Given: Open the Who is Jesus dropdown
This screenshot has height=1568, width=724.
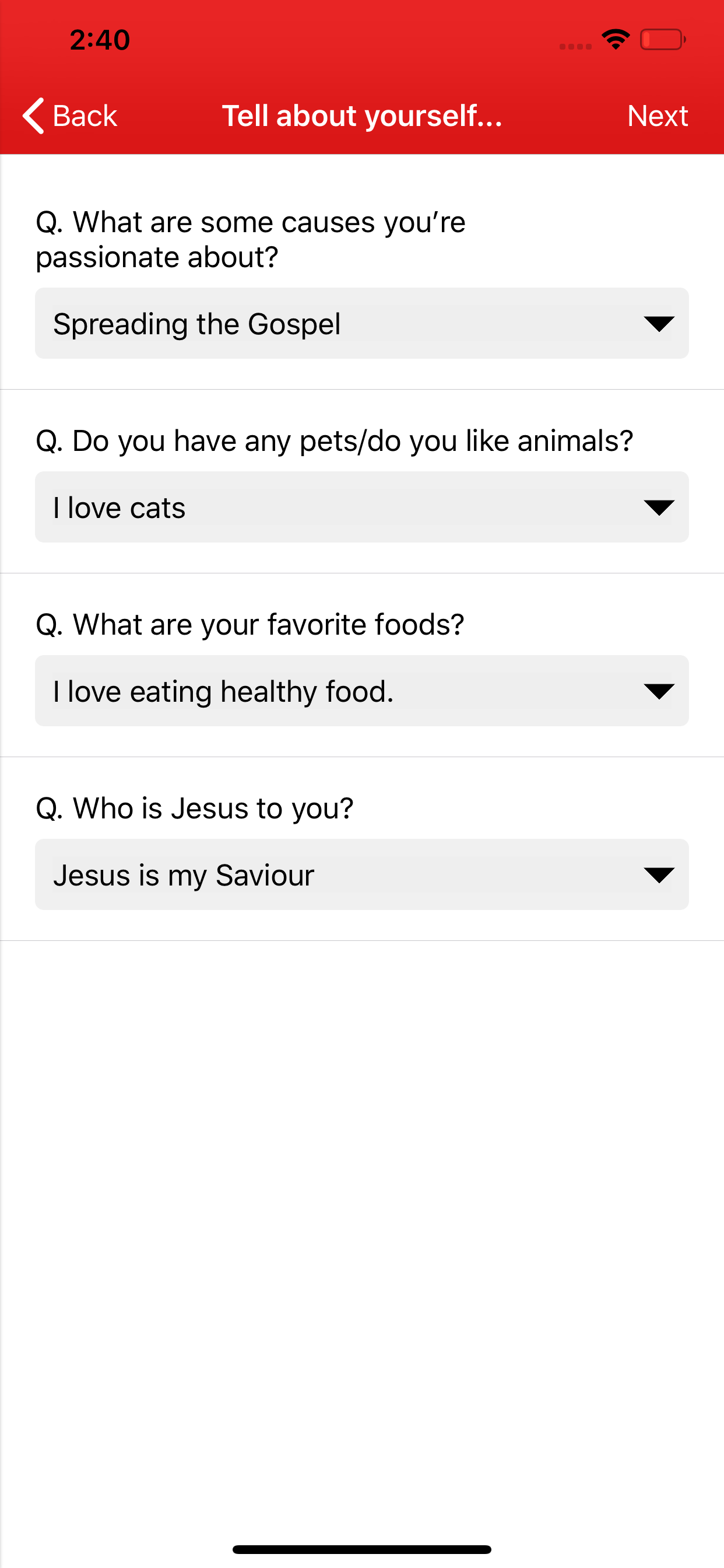Looking at the screenshot, I should (362, 874).
